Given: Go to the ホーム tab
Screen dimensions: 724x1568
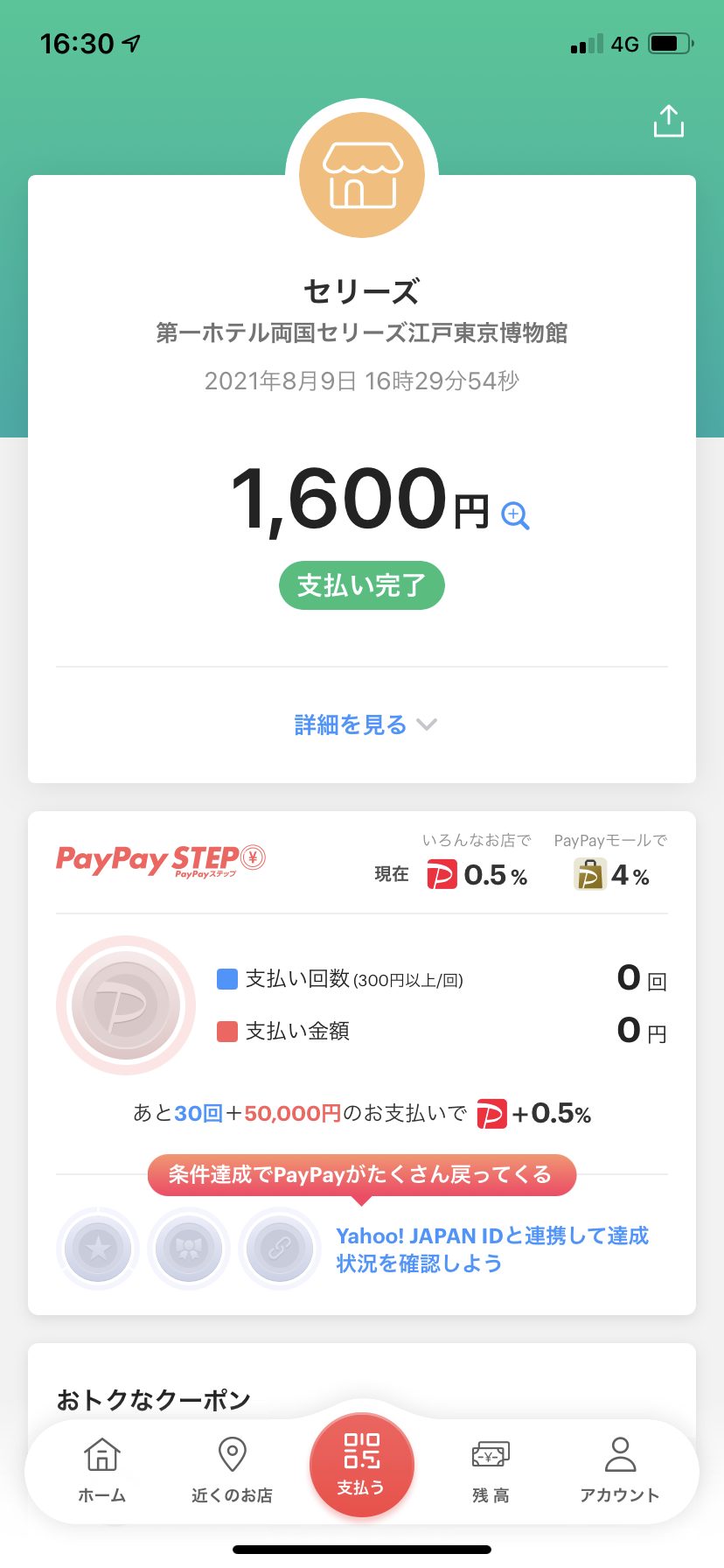Looking at the screenshot, I should (102, 1471).
